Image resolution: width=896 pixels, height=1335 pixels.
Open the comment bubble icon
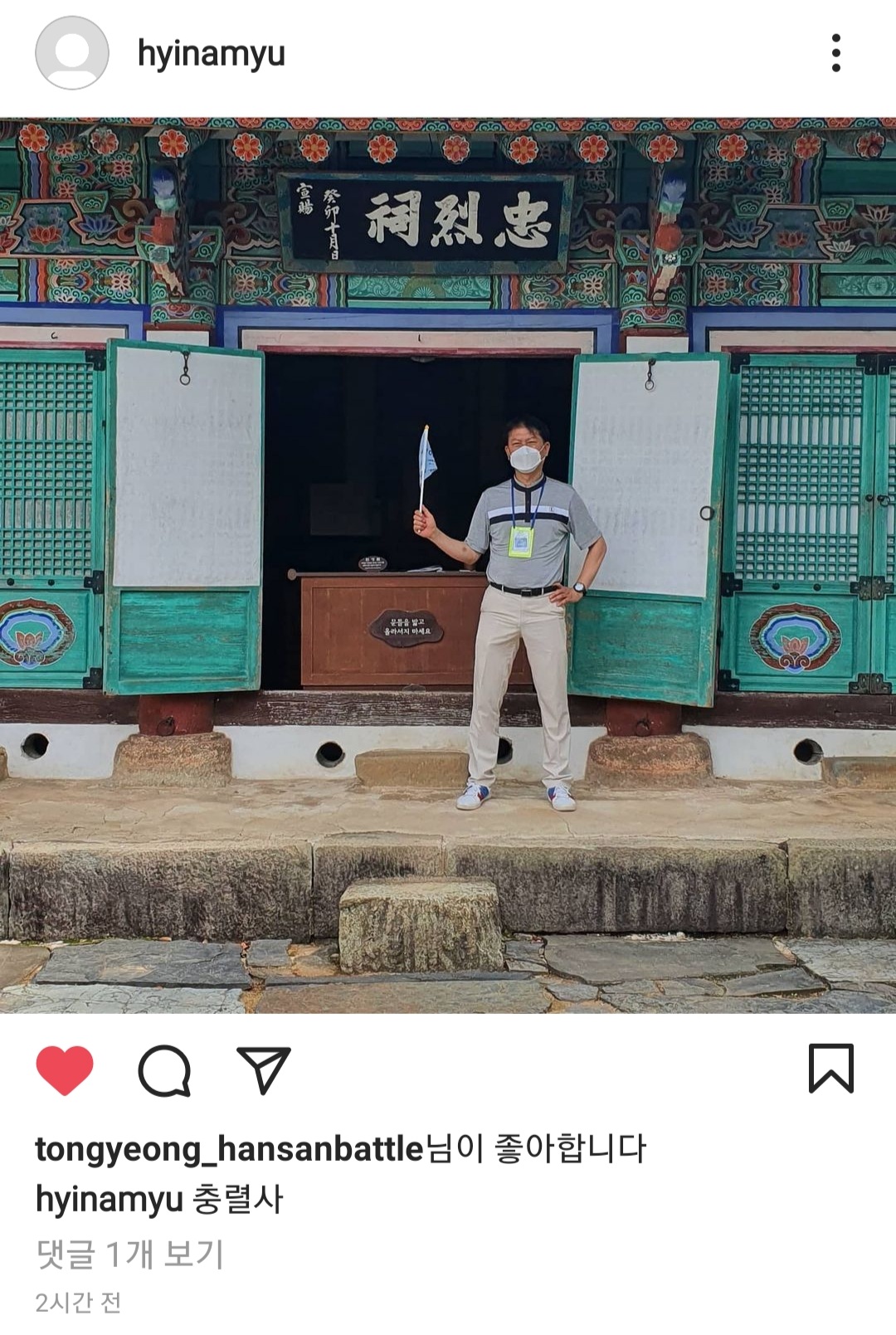164,1069
